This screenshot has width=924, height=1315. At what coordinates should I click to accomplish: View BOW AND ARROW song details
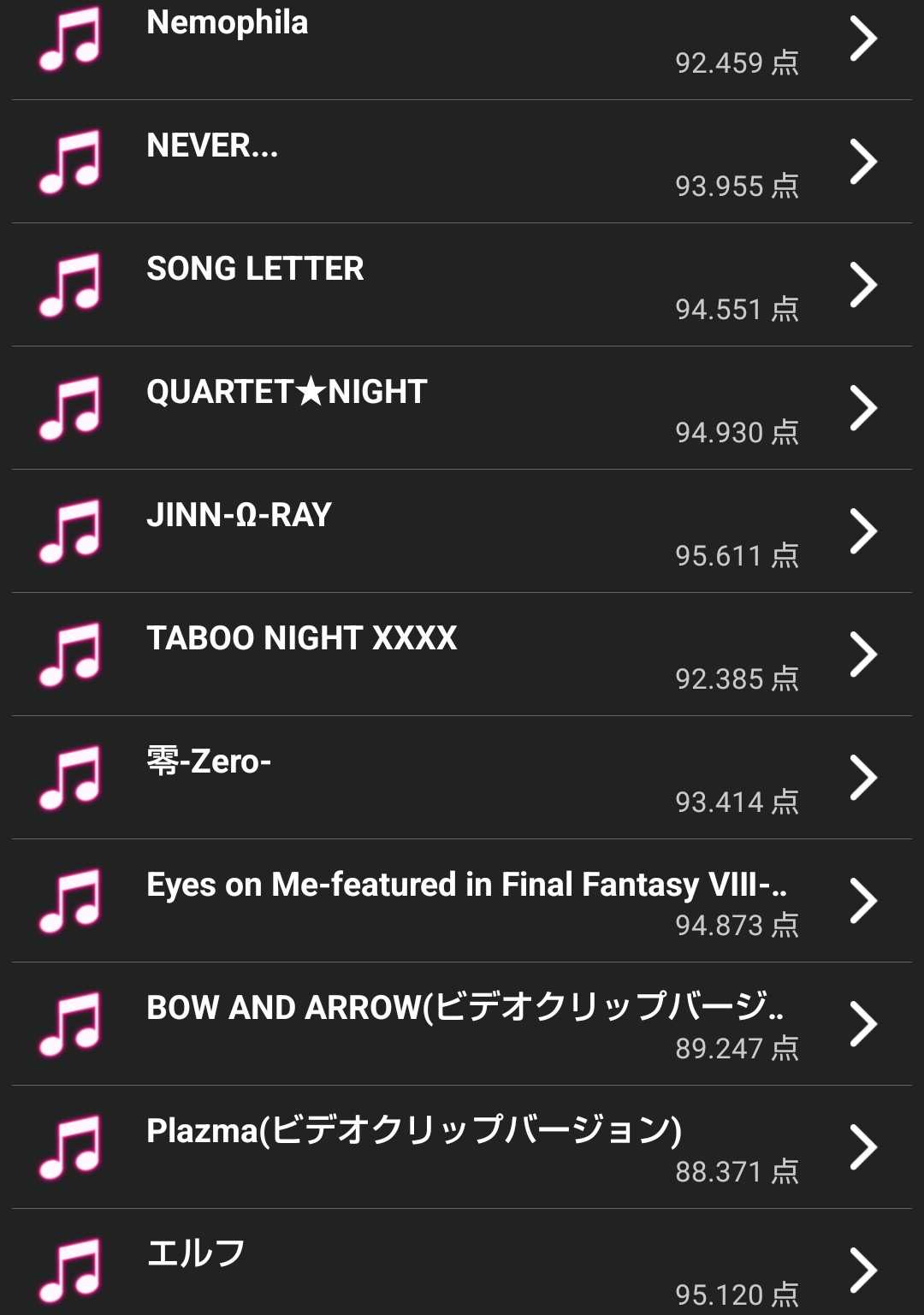(462, 1025)
